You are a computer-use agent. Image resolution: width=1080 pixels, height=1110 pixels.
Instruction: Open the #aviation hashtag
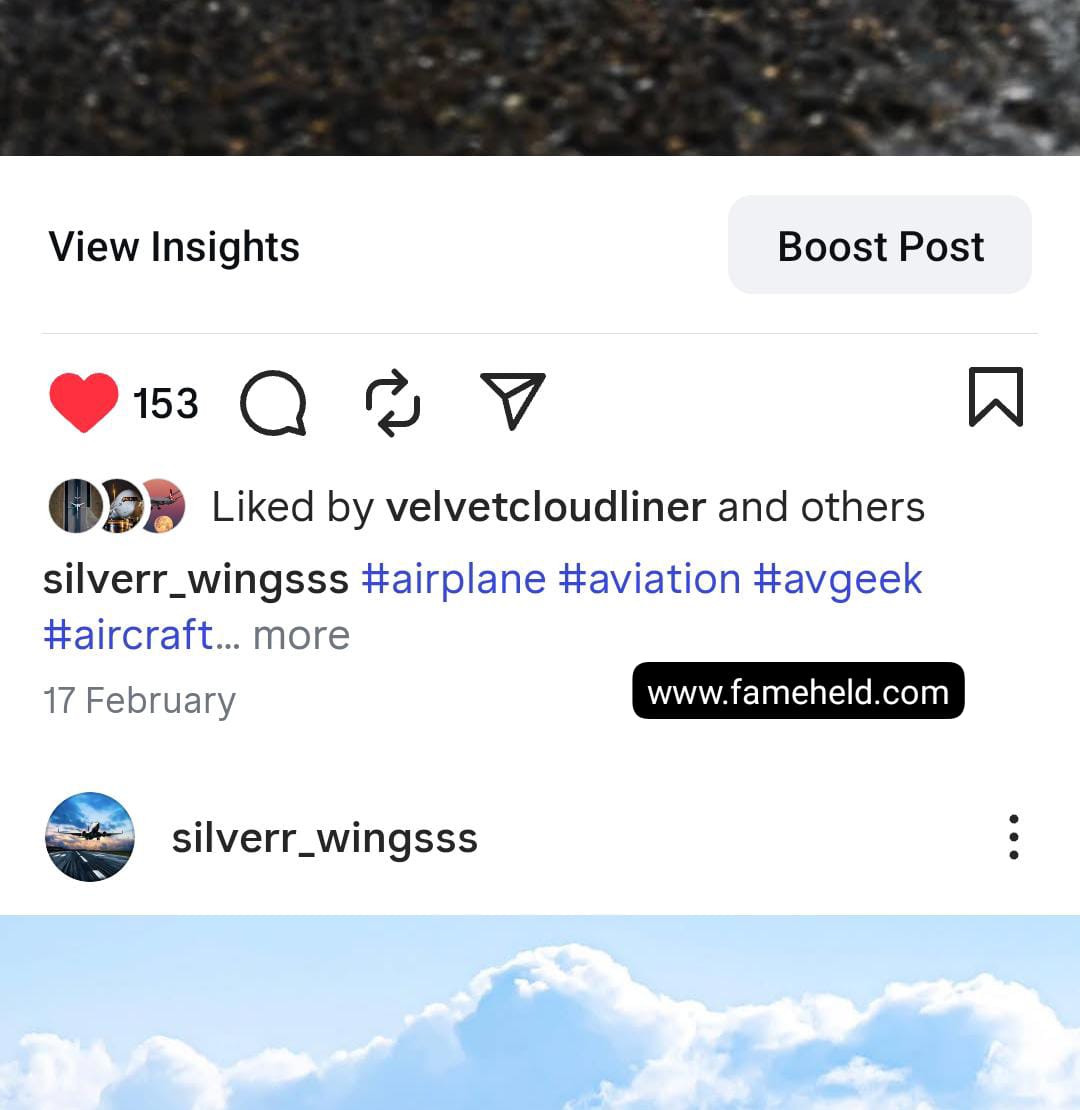tap(649, 579)
